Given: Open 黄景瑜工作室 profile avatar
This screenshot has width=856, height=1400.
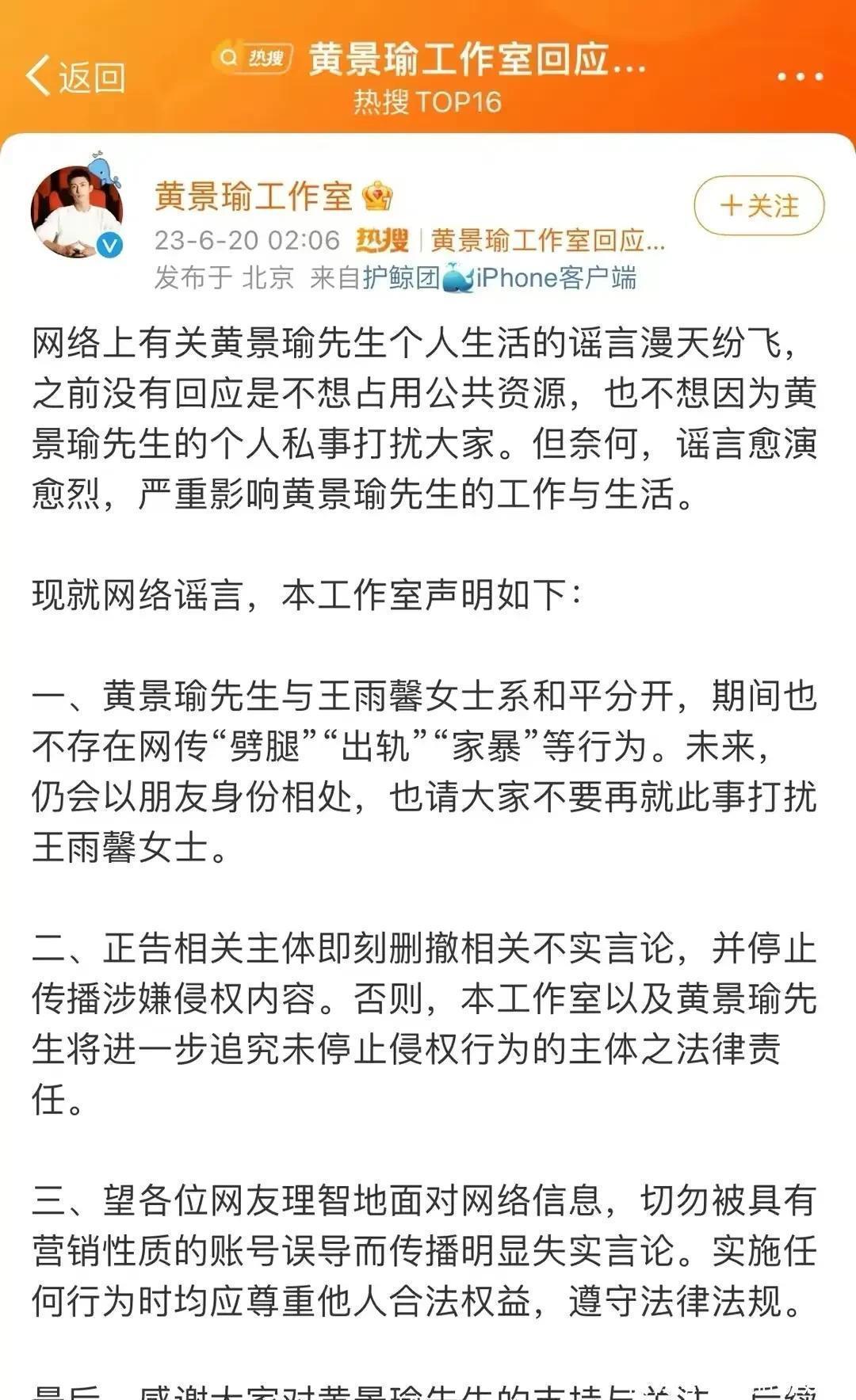Looking at the screenshot, I should click(x=77, y=212).
